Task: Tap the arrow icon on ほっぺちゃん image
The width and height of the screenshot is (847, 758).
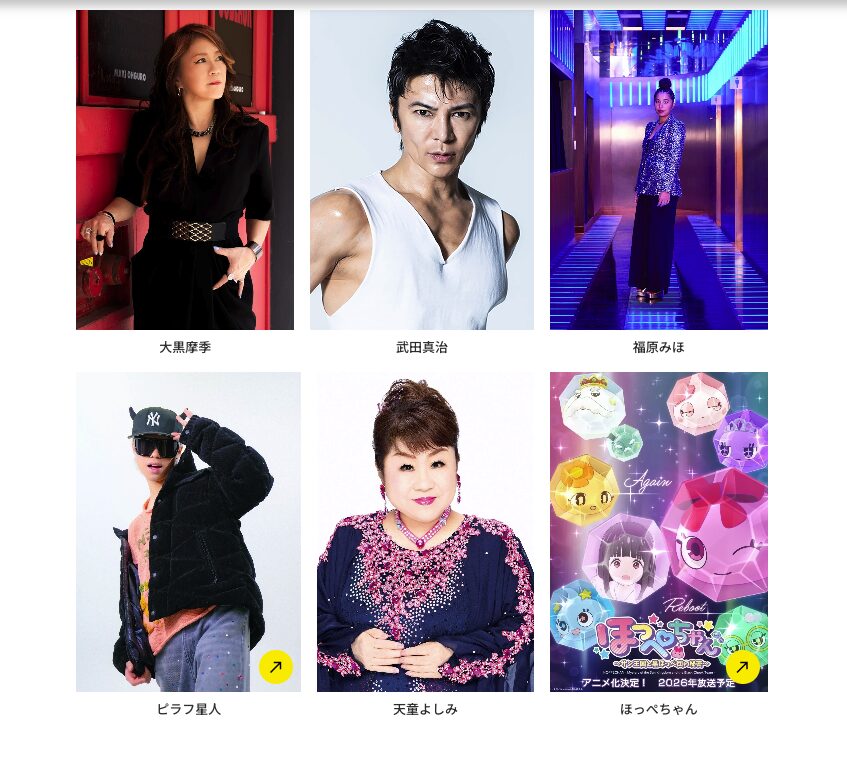Action: [742, 666]
